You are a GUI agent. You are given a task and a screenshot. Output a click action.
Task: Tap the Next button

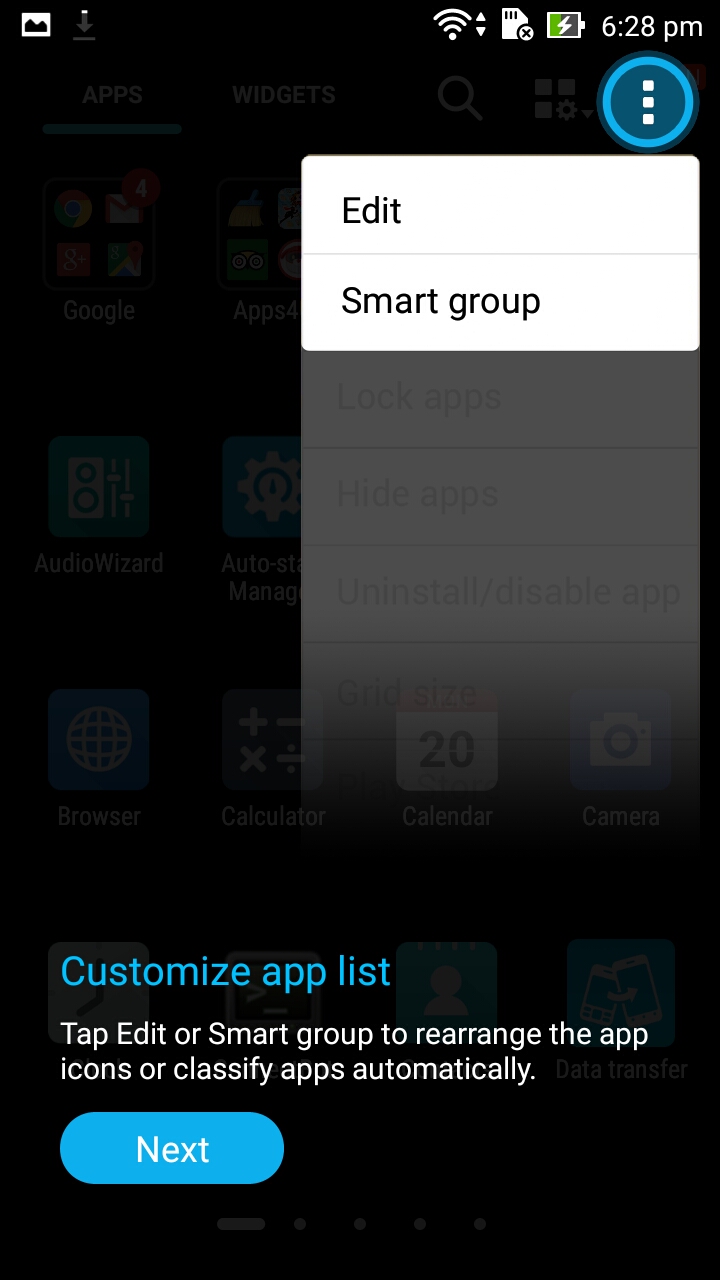click(x=172, y=1148)
